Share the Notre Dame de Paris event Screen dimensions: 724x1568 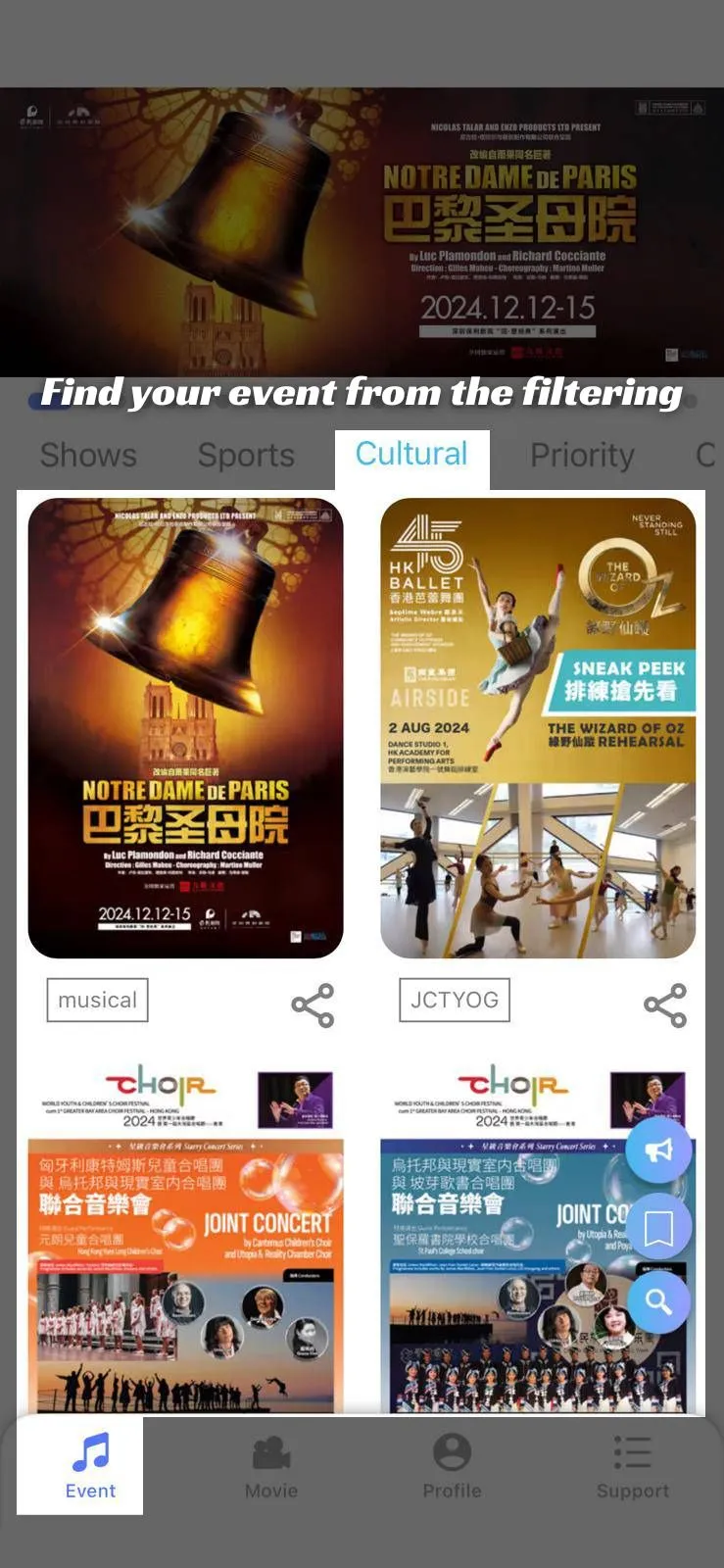coord(313,1005)
